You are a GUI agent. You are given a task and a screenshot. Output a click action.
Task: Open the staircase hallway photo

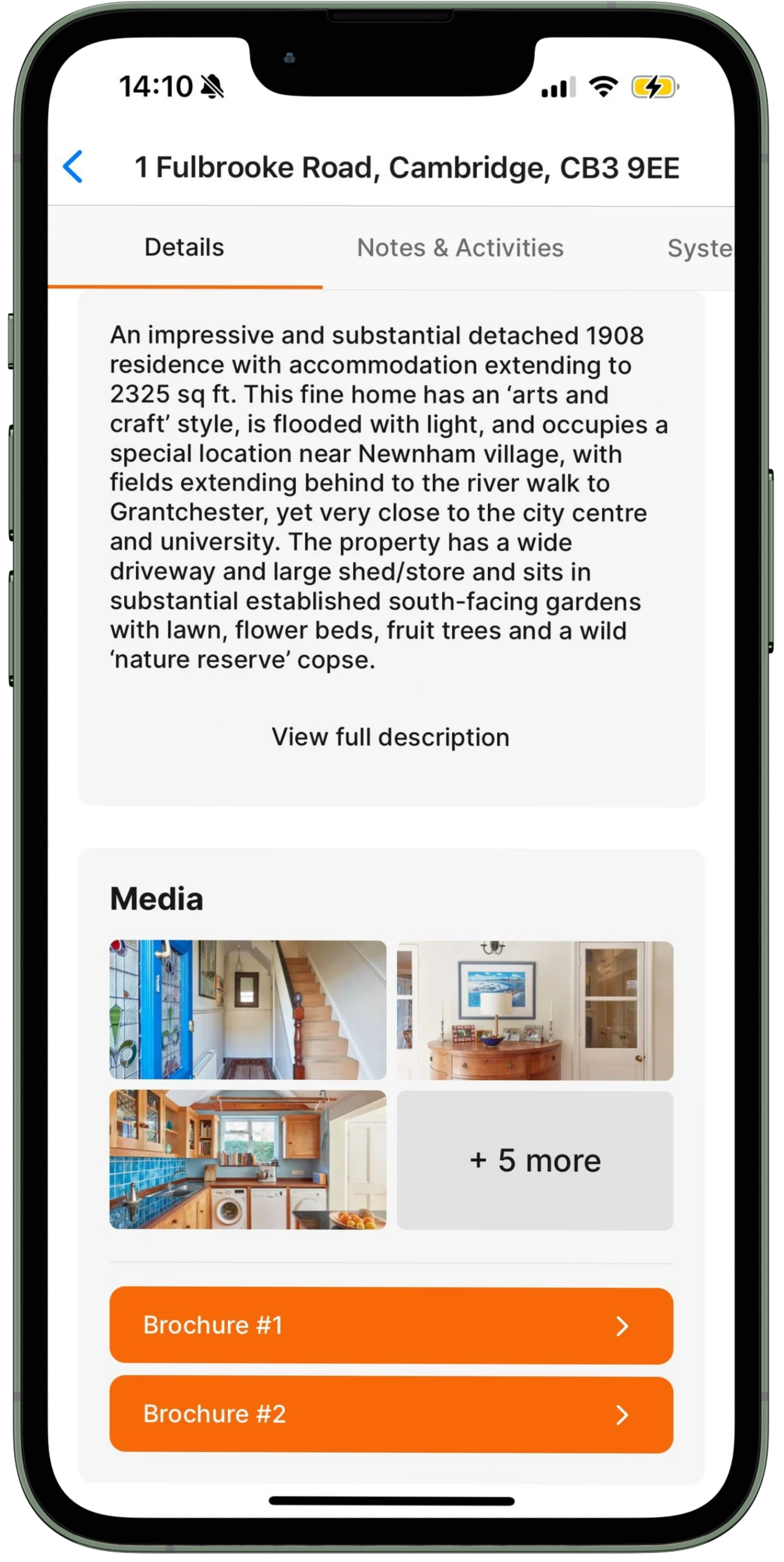pyautogui.click(x=247, y=1009)
